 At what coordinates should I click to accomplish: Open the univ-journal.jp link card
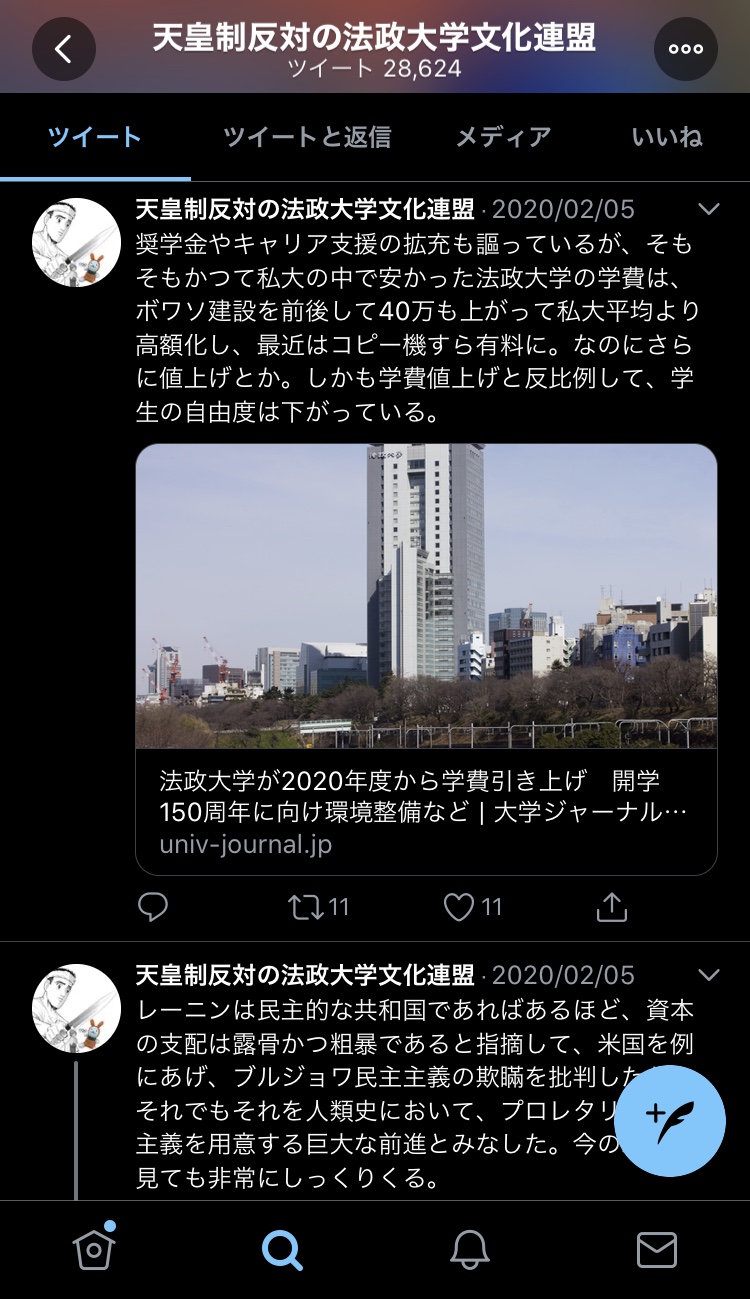tap(426, 659)
